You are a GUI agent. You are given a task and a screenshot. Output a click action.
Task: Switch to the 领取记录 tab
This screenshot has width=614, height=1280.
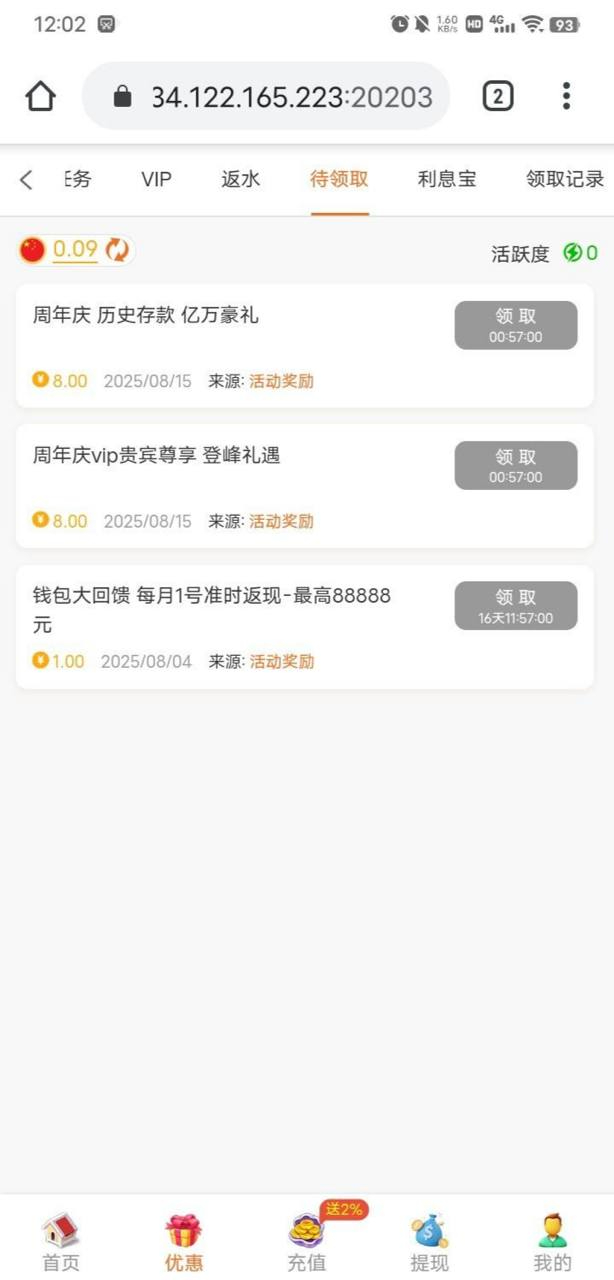click(565, 179)
